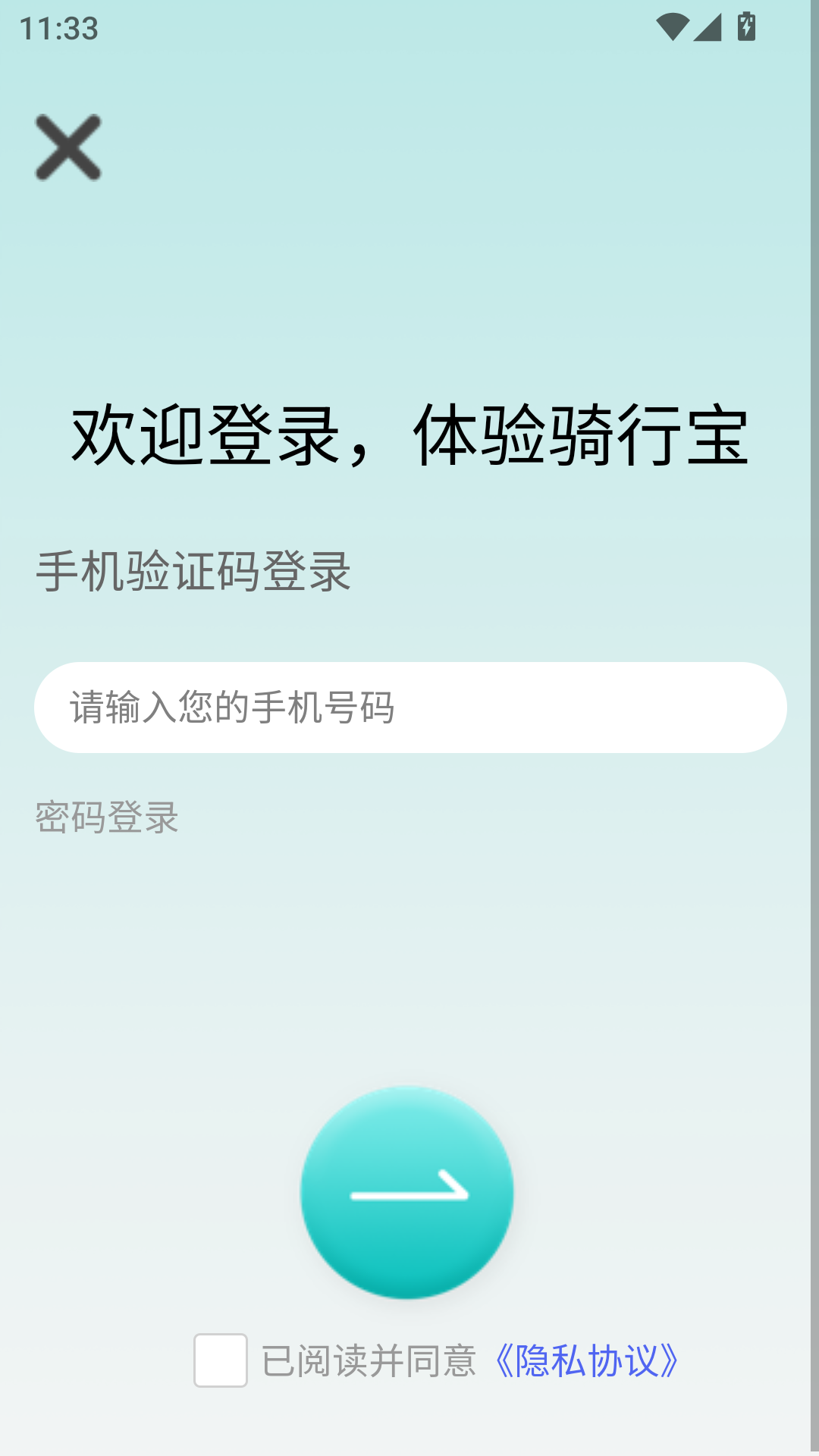Select the X dismiss icon top left
The width and height of the screenshot is (819, 1456).
click(69, 149)
